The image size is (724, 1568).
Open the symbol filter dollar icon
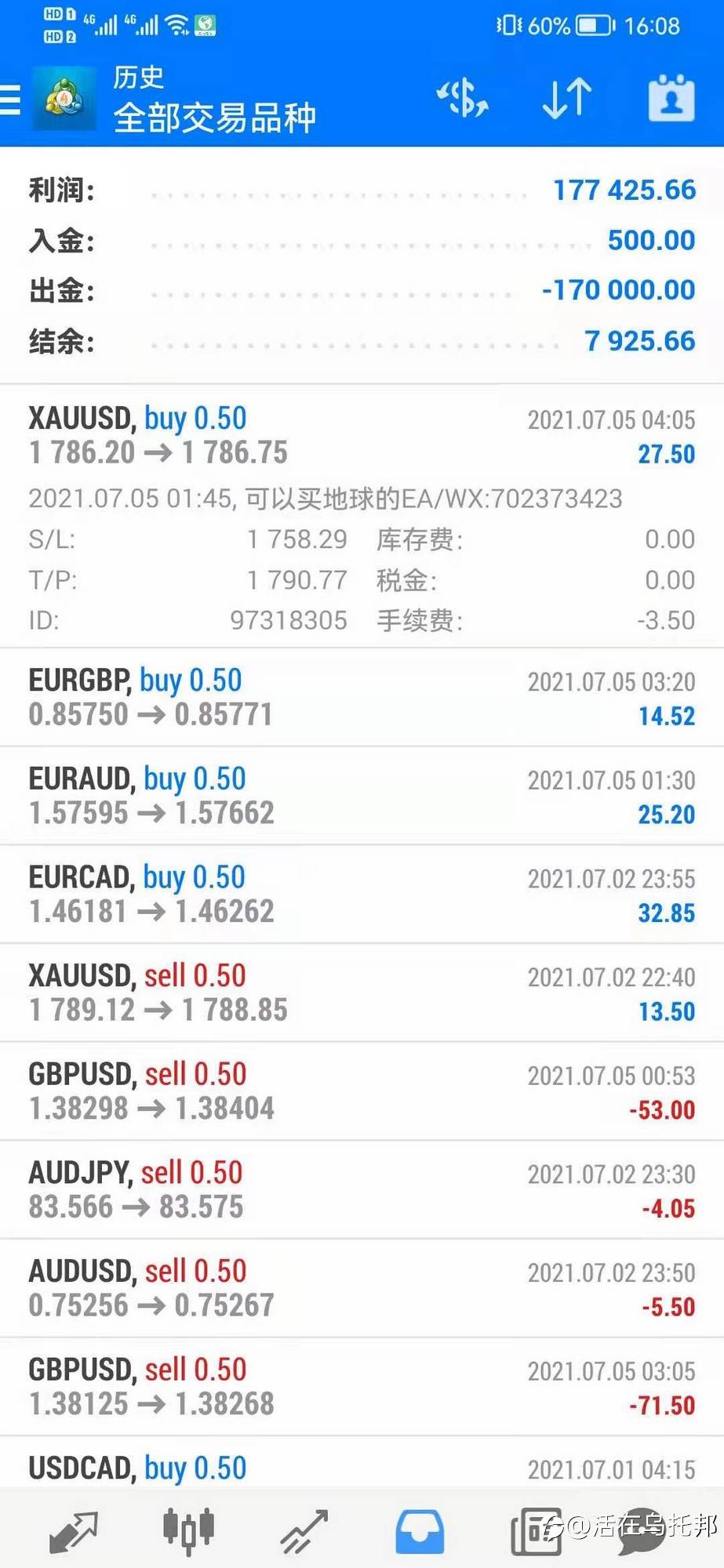(x=463, y=99)
